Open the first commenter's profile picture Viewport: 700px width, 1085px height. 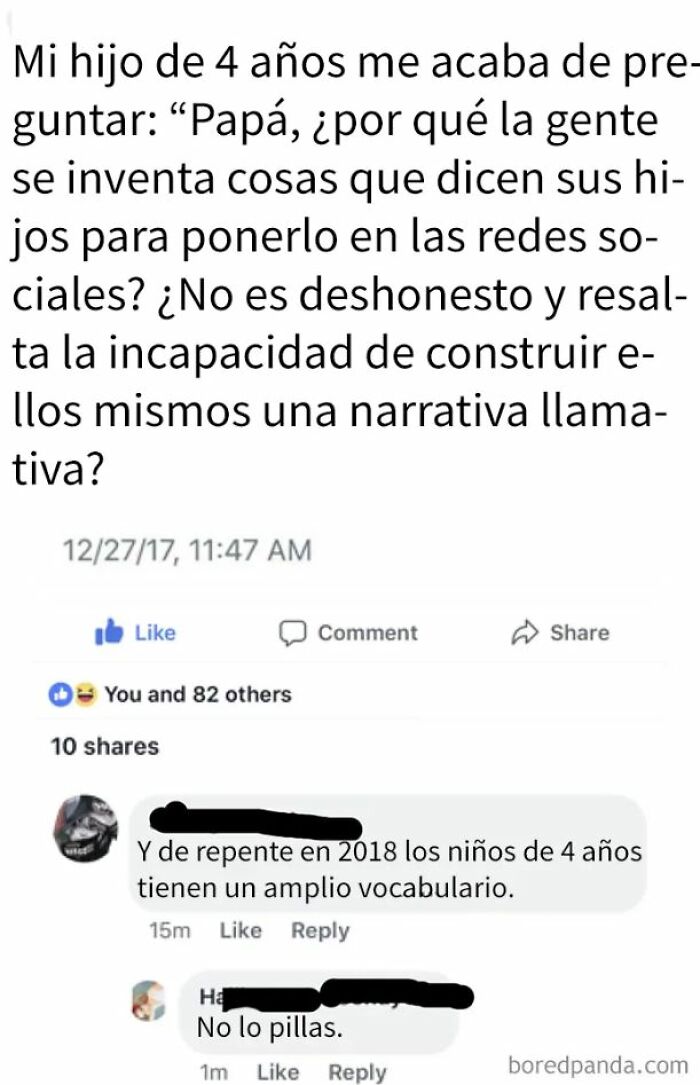(x=86, y=829)
